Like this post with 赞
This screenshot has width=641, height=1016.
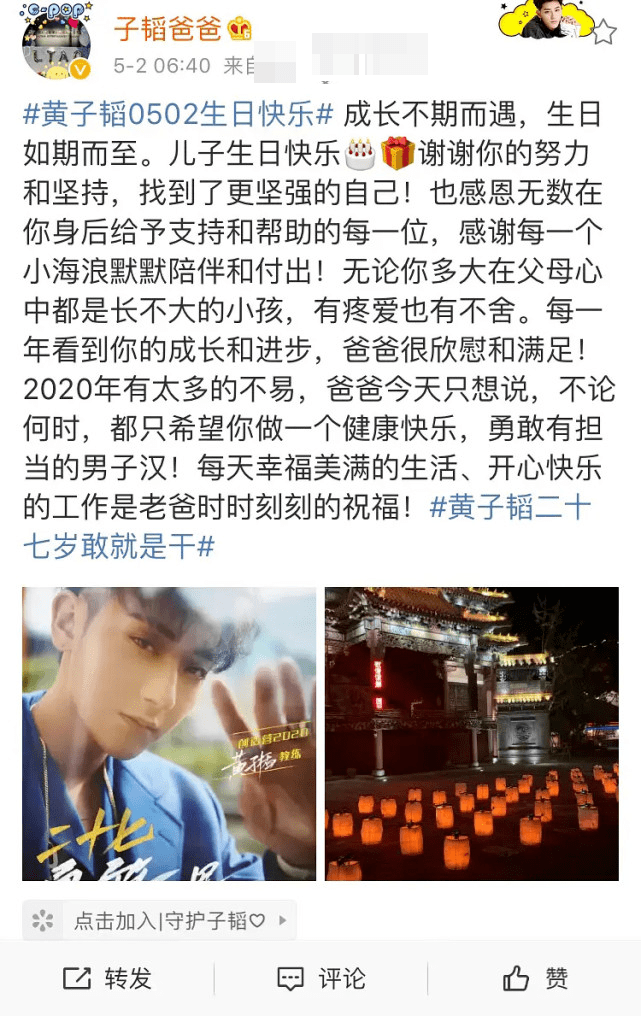click(x=535, y=978)
